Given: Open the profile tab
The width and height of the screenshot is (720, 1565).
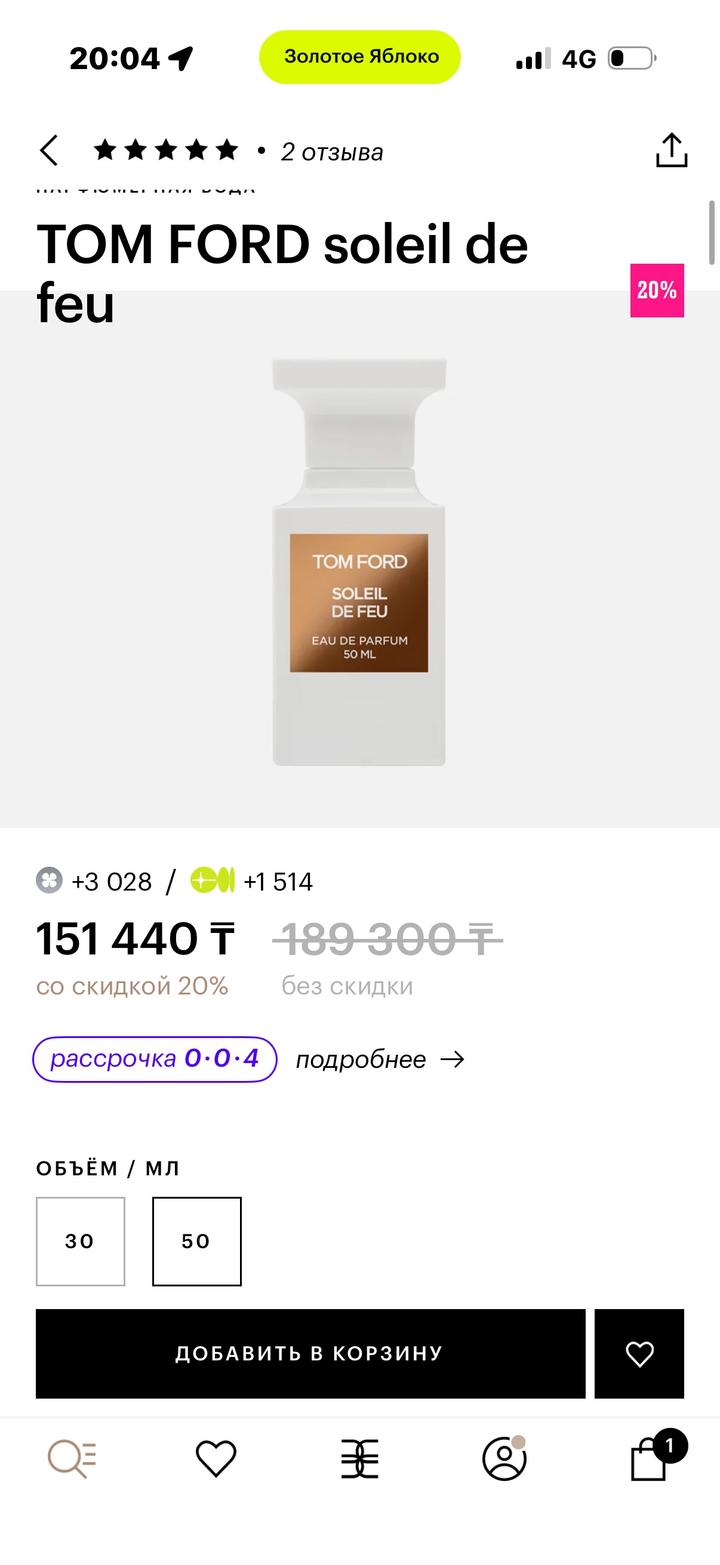Looking at the screenshot, I should [504, 1459].
